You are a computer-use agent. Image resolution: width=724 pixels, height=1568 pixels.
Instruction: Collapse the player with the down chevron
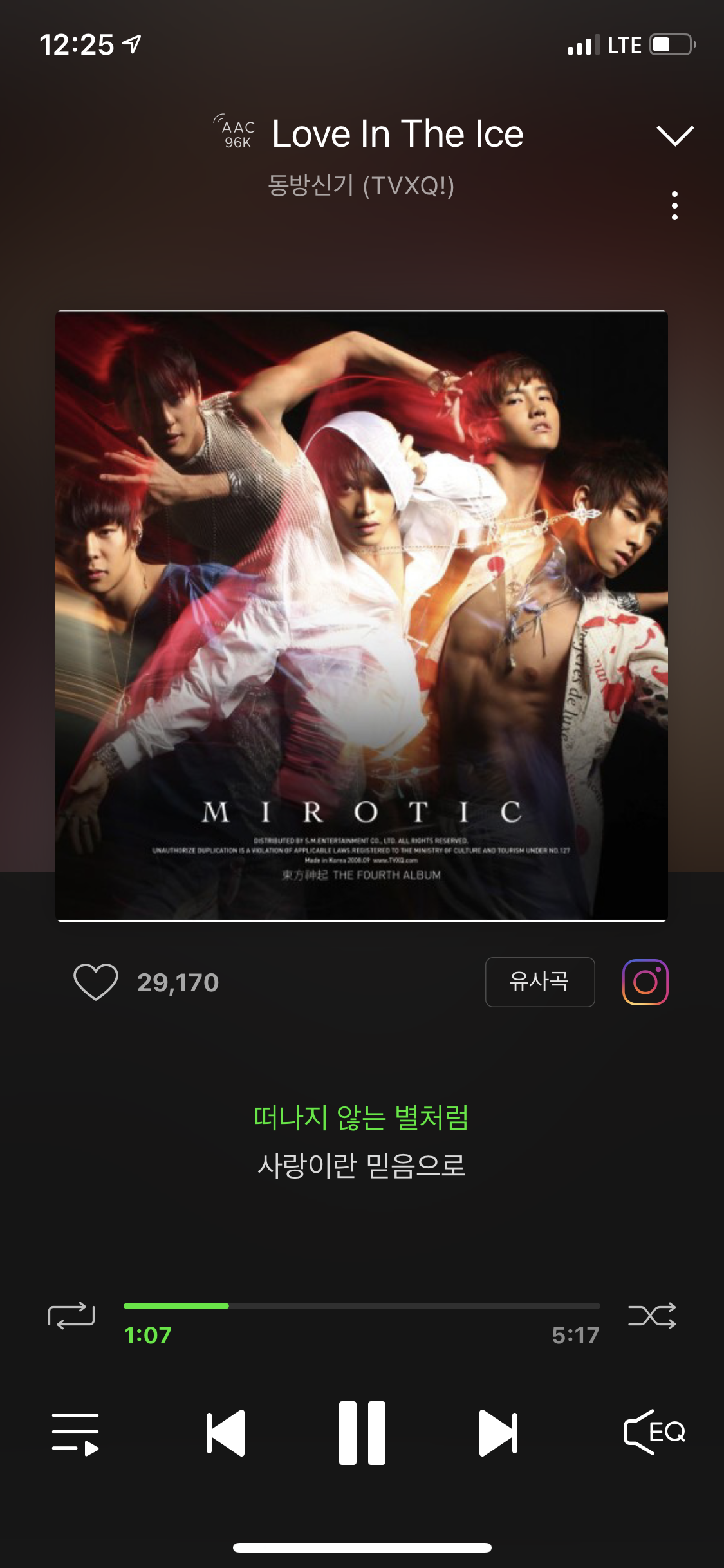click(x=674, y=135)
